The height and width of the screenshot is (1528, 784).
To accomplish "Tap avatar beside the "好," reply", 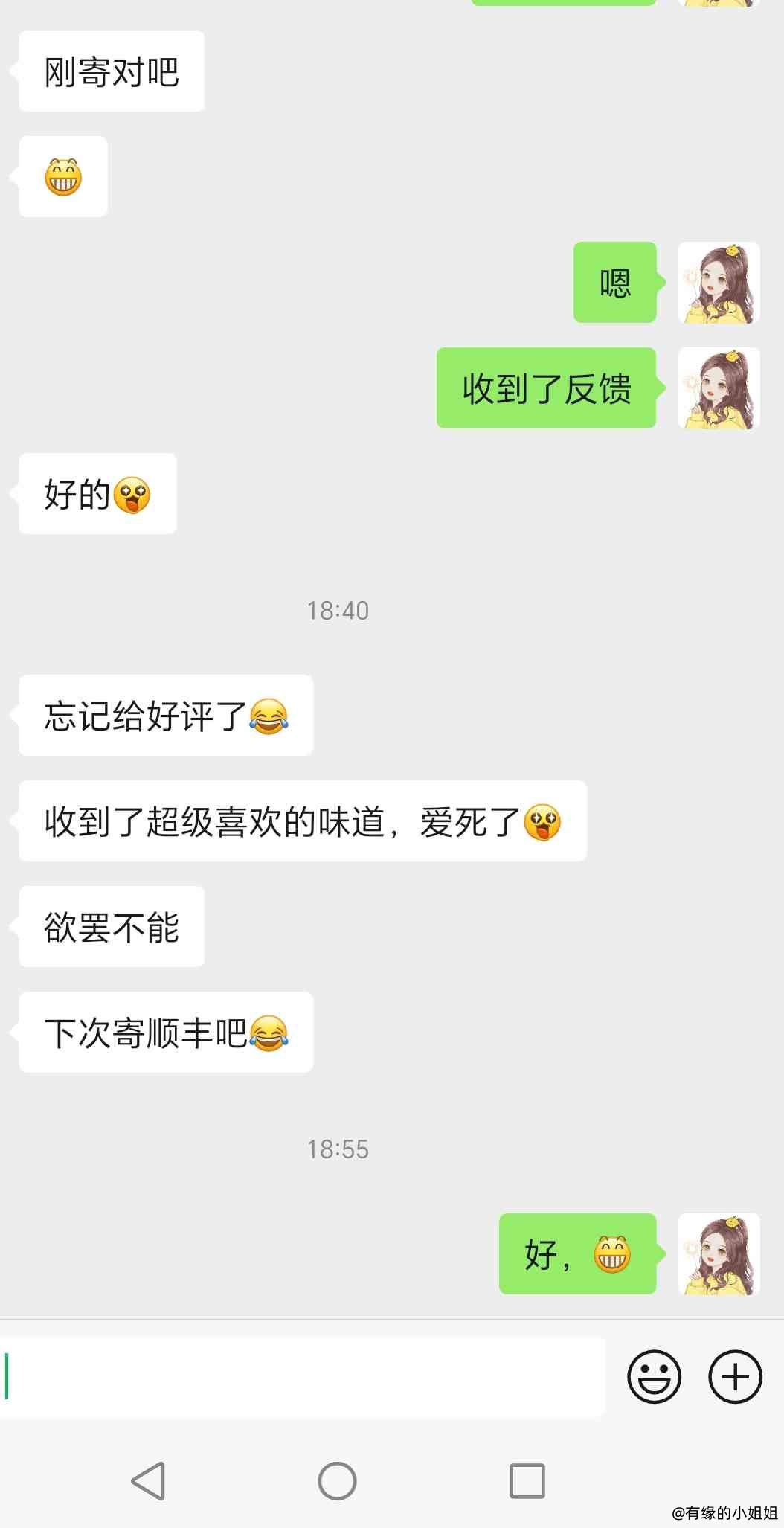I will [719, 1254].
